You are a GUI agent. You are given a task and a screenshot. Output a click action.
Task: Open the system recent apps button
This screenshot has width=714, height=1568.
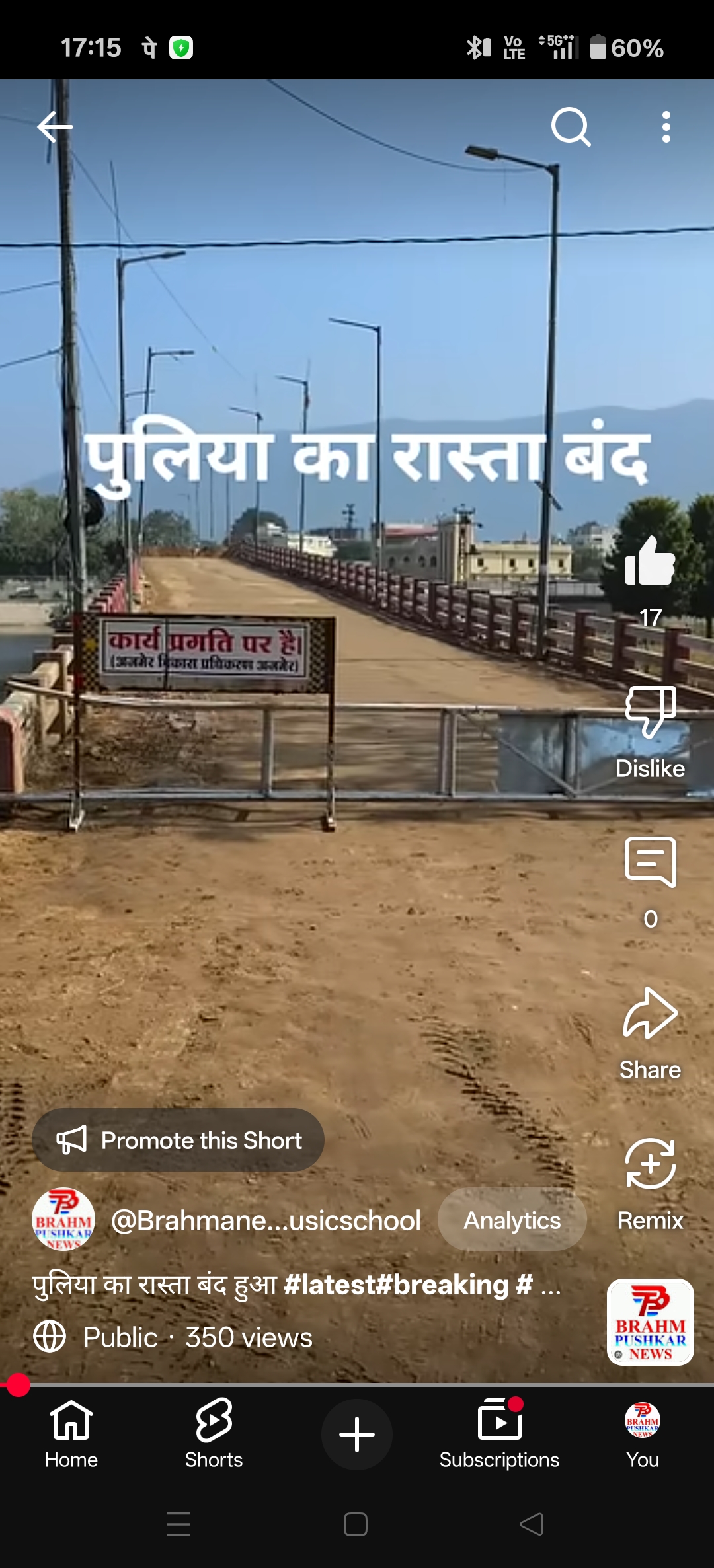coord(178,1524)
